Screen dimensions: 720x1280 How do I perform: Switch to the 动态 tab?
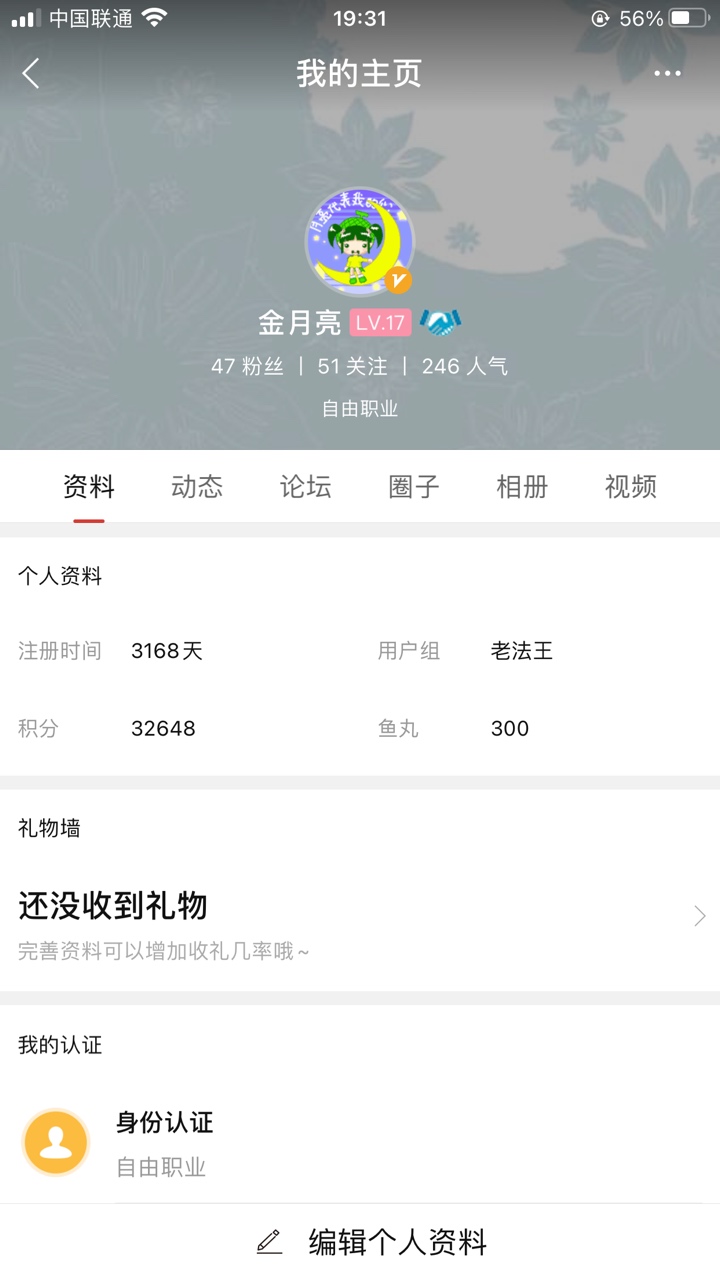[197, 487]
